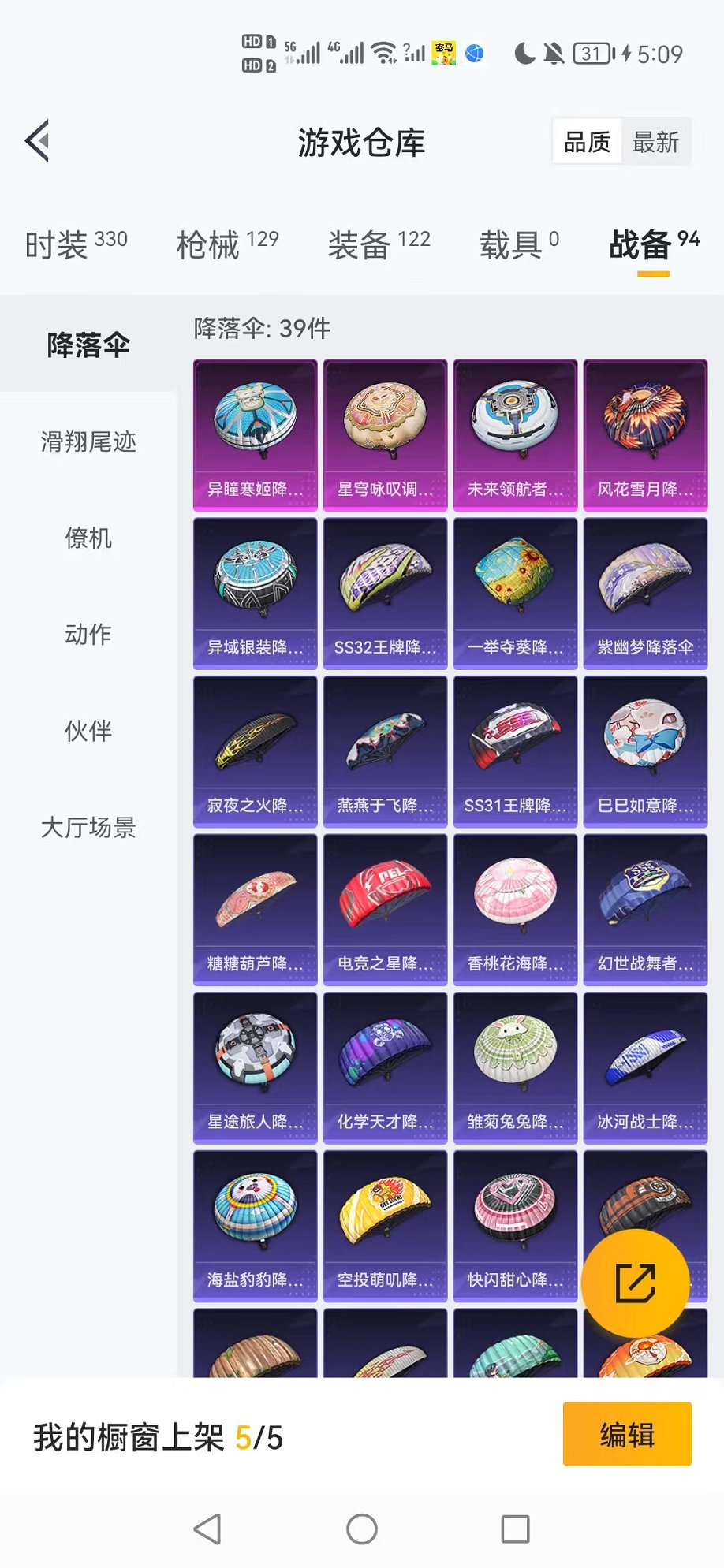Expand the 僚机 sidebar section

point(89,539)
